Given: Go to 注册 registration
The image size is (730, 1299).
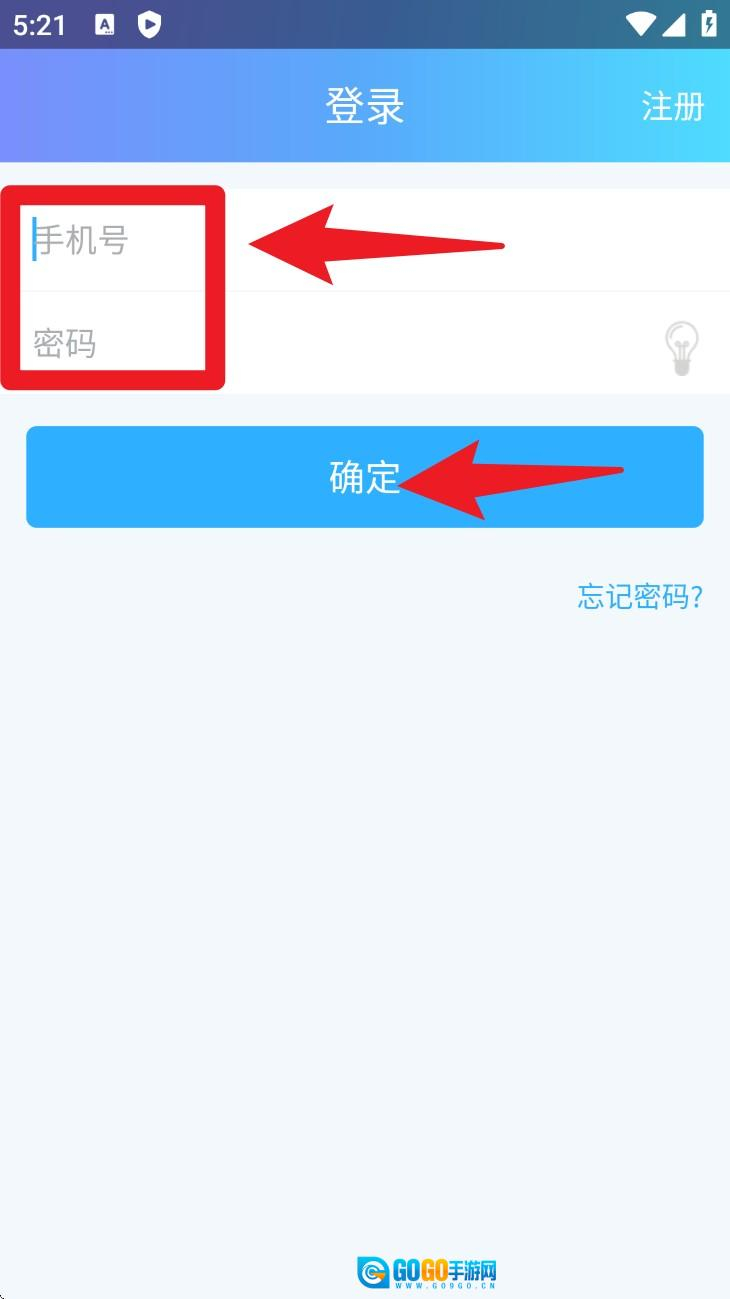Looking at the screenshot, I should click(672, 106).
